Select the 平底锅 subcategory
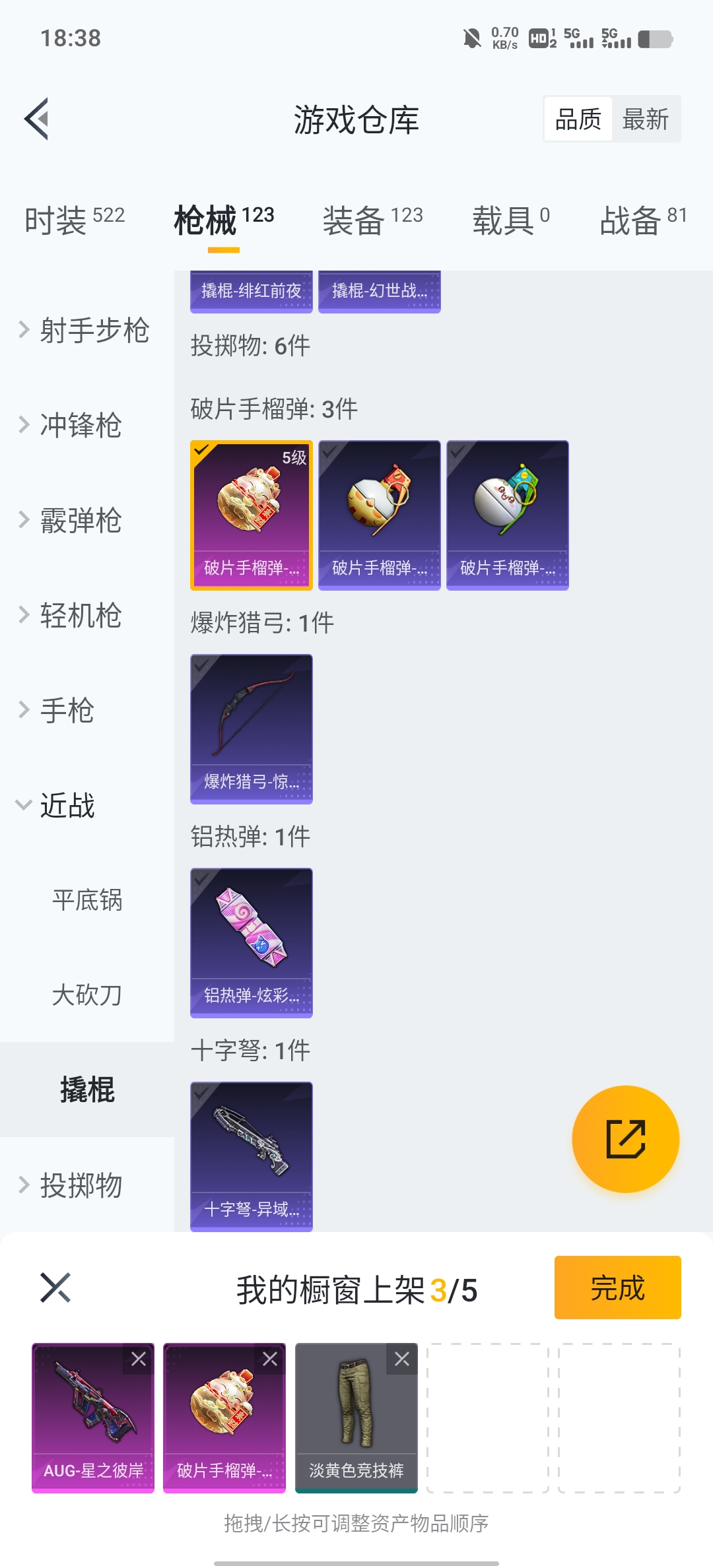713x1568 pixels. pyautogui.click(x=87, y=900)
